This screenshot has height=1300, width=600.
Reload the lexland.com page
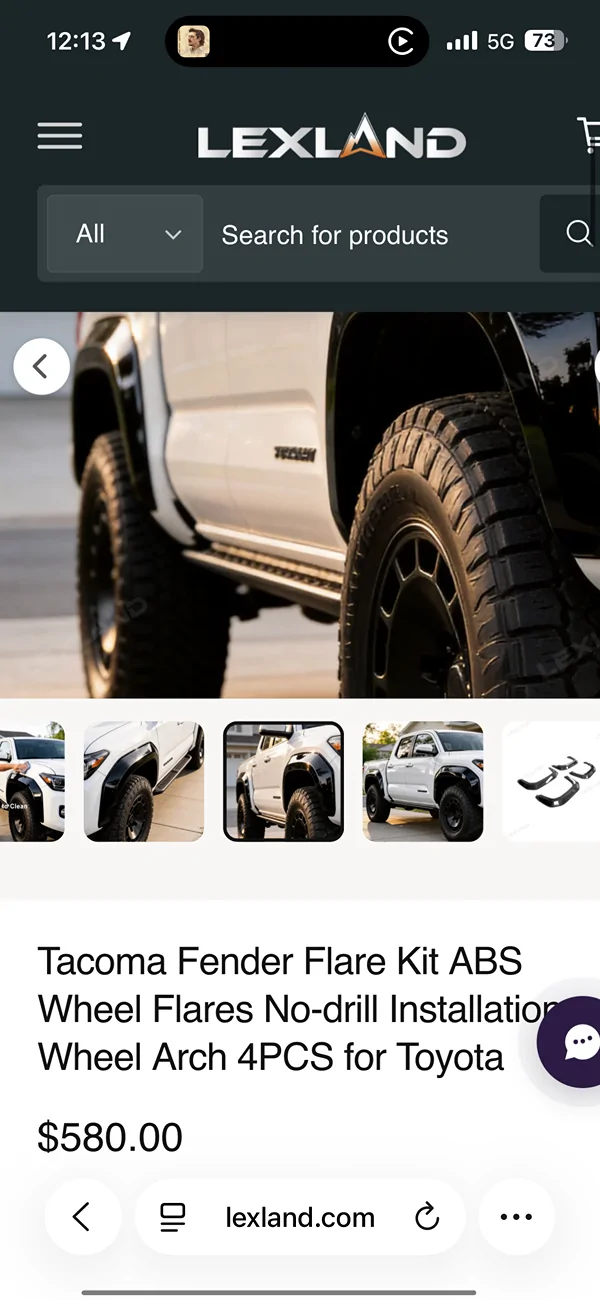coord(427,1217)
